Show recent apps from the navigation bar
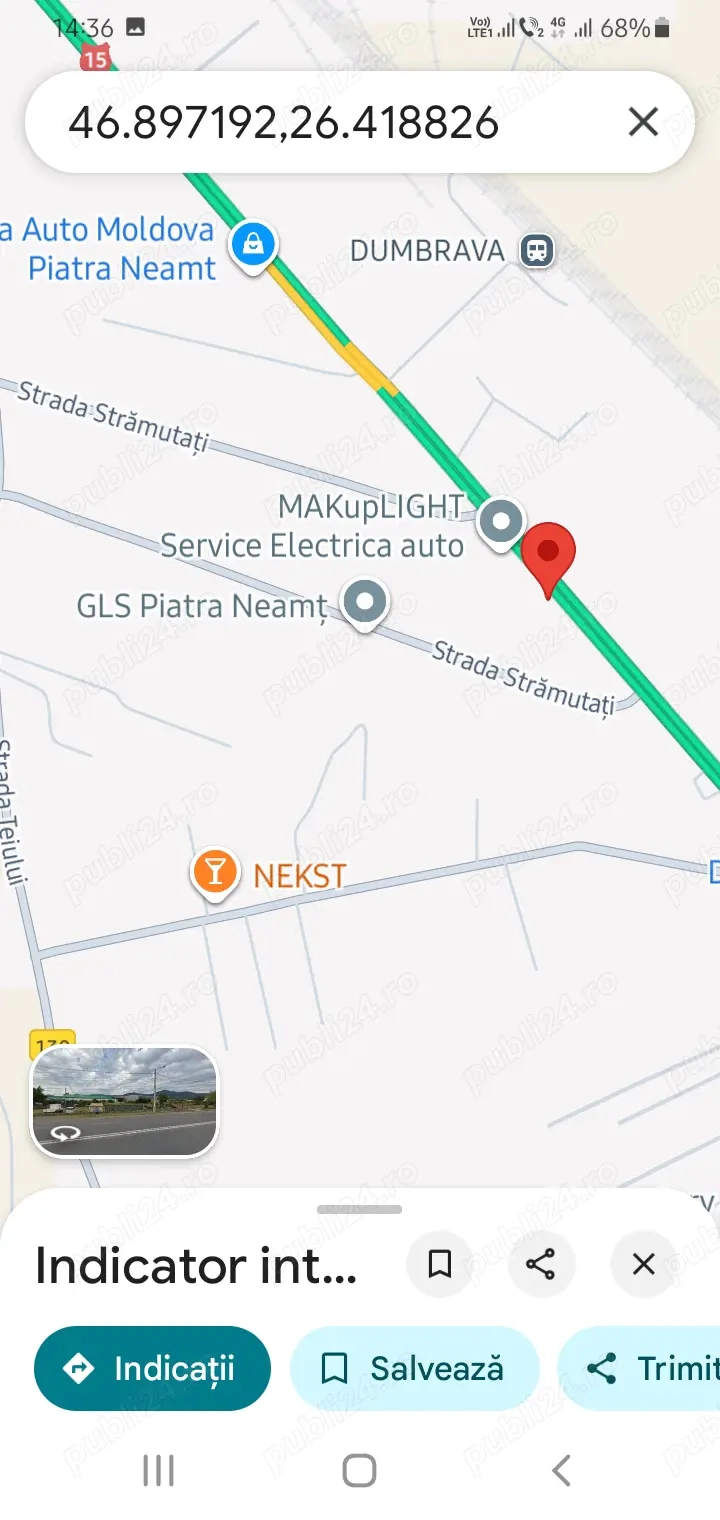 click(158, 1470)
